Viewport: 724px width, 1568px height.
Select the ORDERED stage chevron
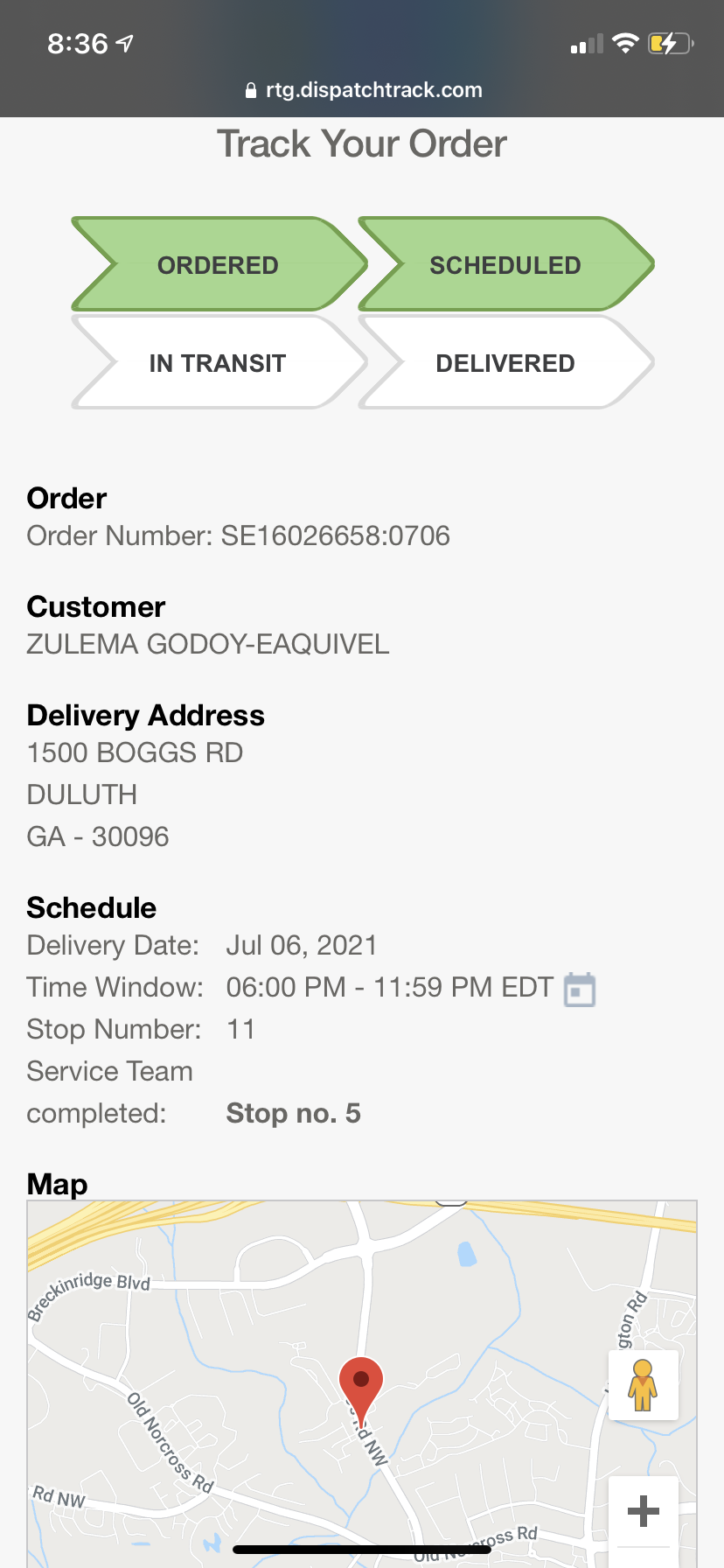[217, 264]
